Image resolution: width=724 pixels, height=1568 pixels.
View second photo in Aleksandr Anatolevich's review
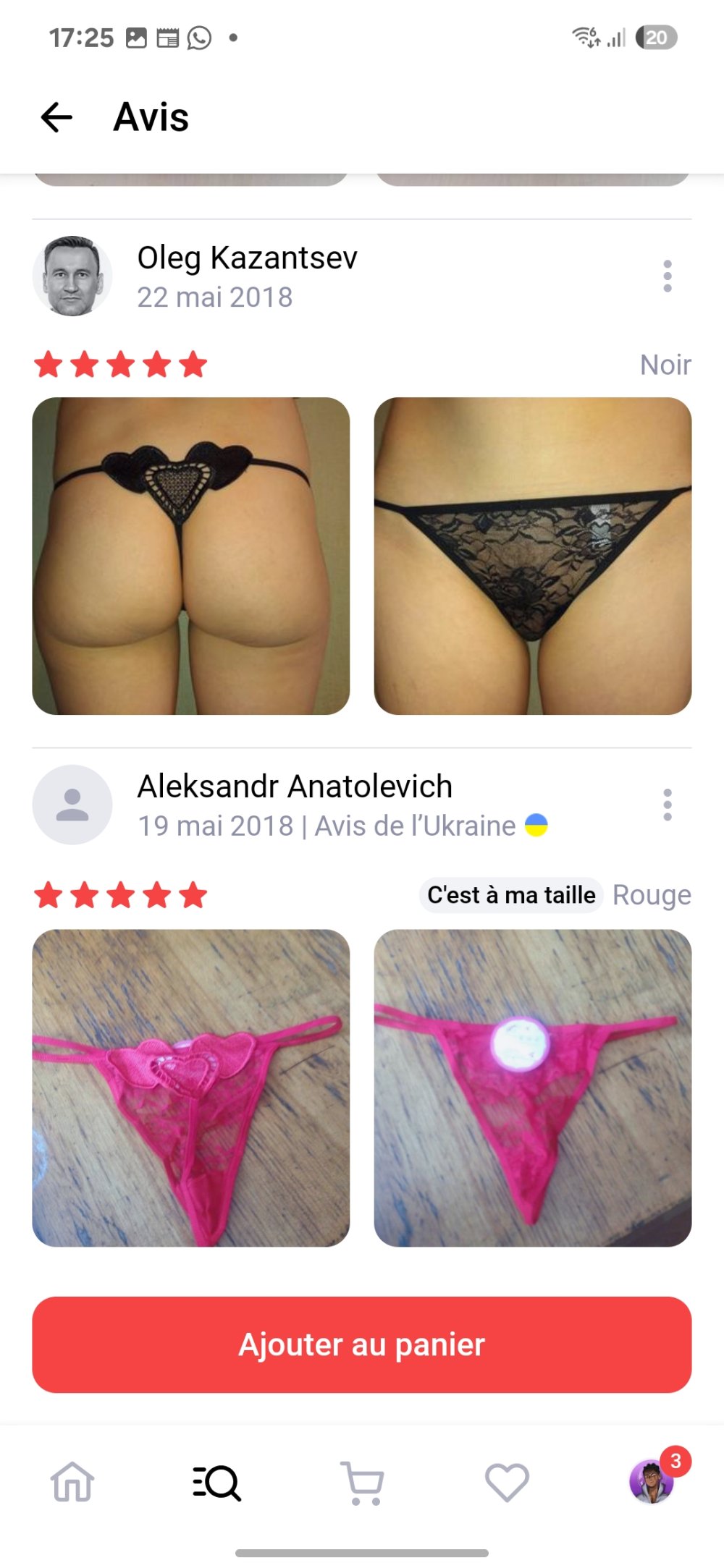tap(532, 1088)
